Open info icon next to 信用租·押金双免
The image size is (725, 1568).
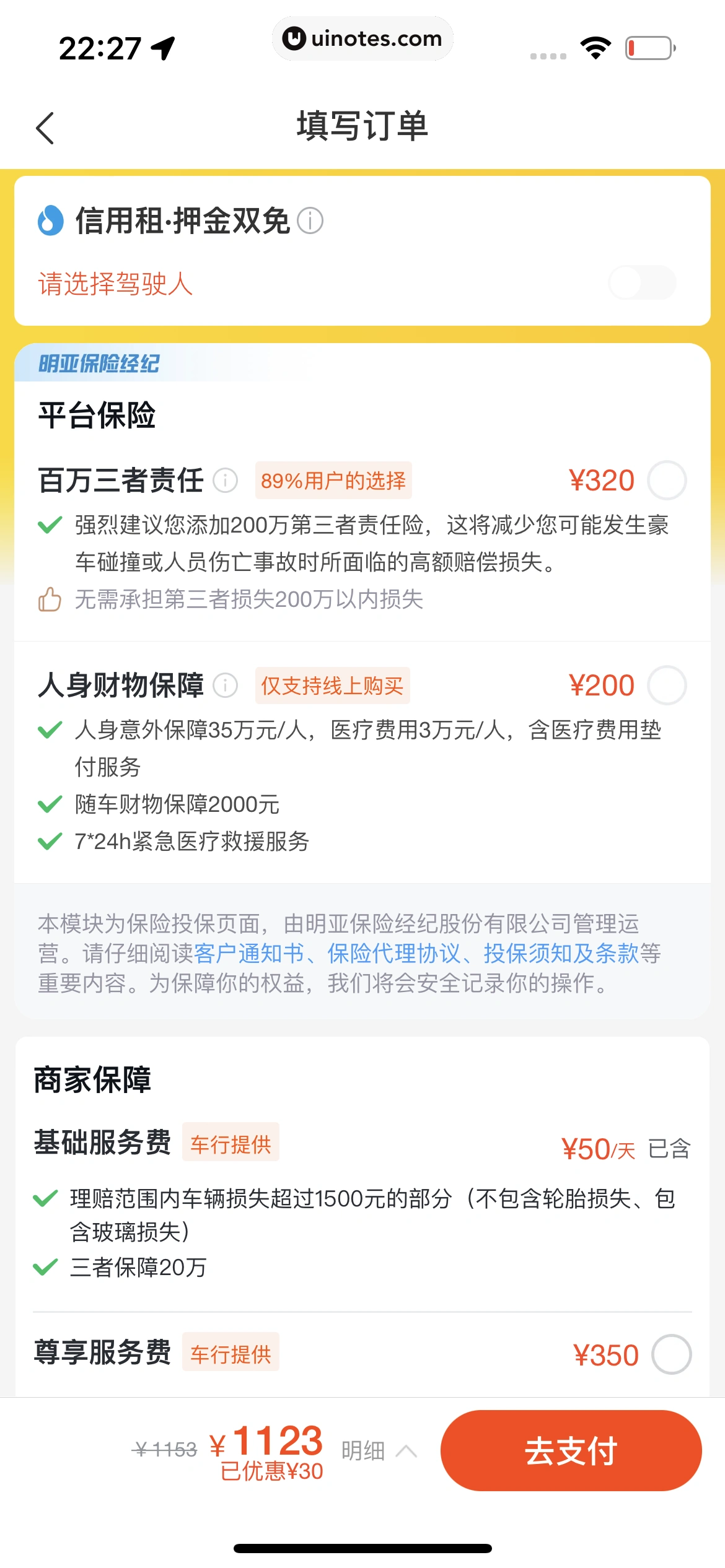coord(310,220)
